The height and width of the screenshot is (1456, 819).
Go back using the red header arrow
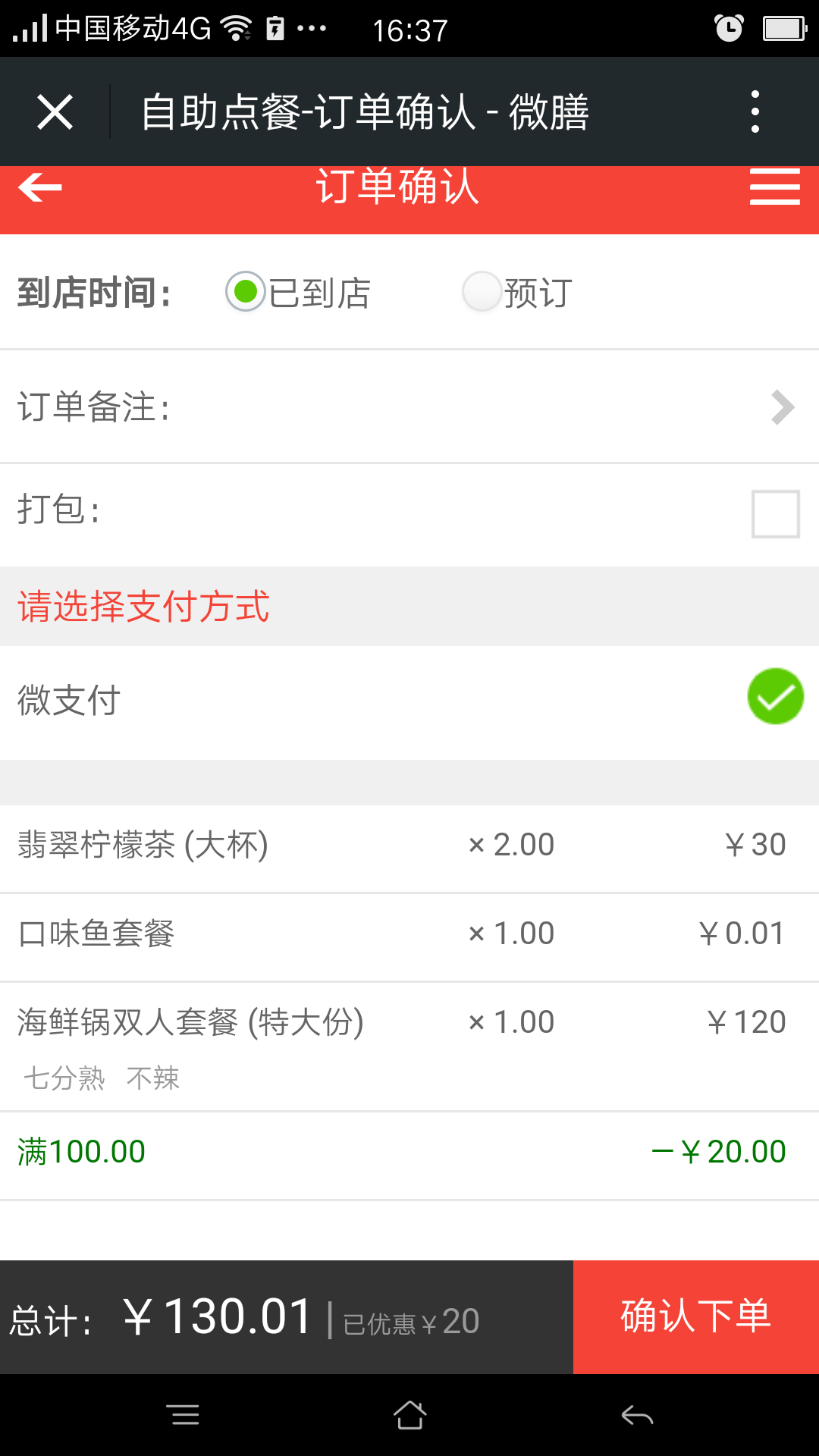pyautogui.click(x=39, y=187)
